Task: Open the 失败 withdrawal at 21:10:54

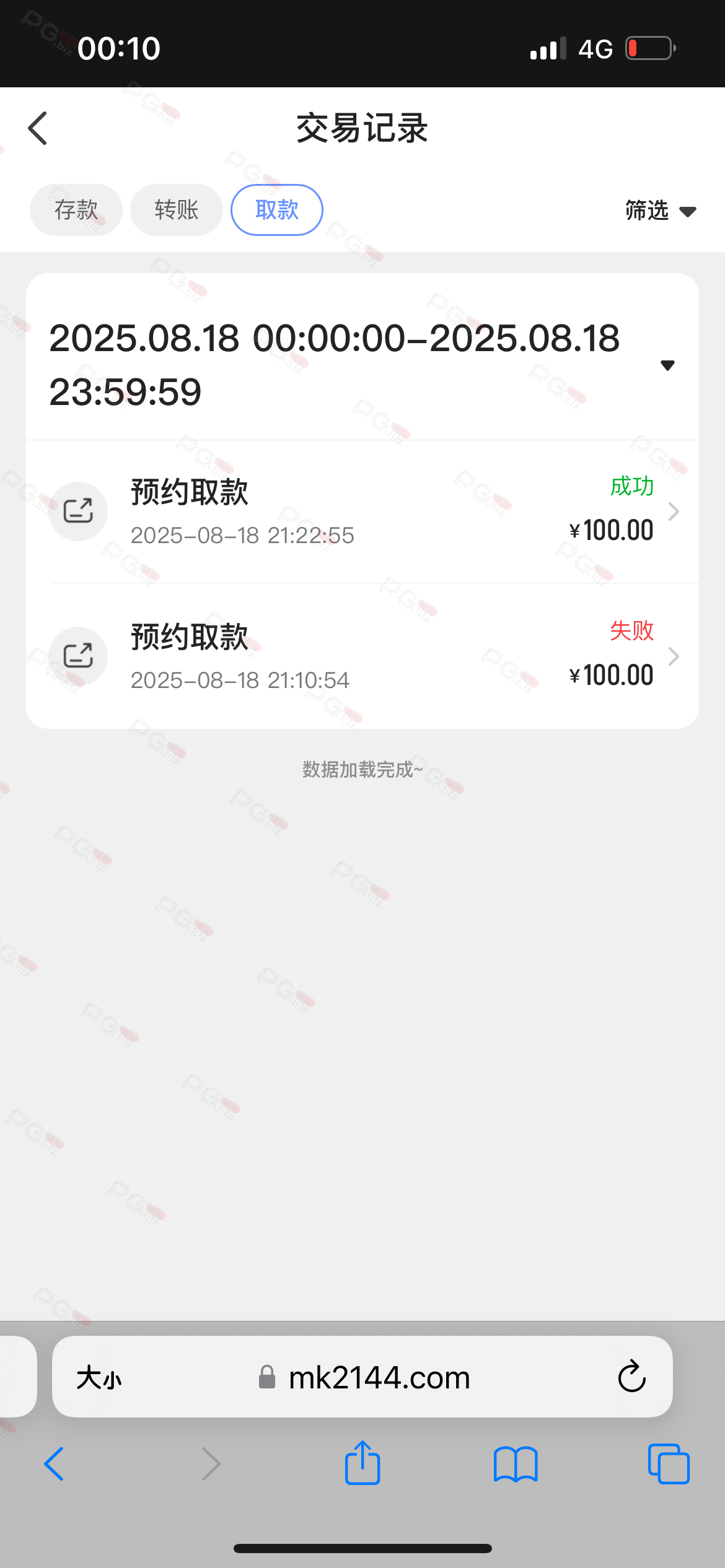Action: tap(362, 656)
